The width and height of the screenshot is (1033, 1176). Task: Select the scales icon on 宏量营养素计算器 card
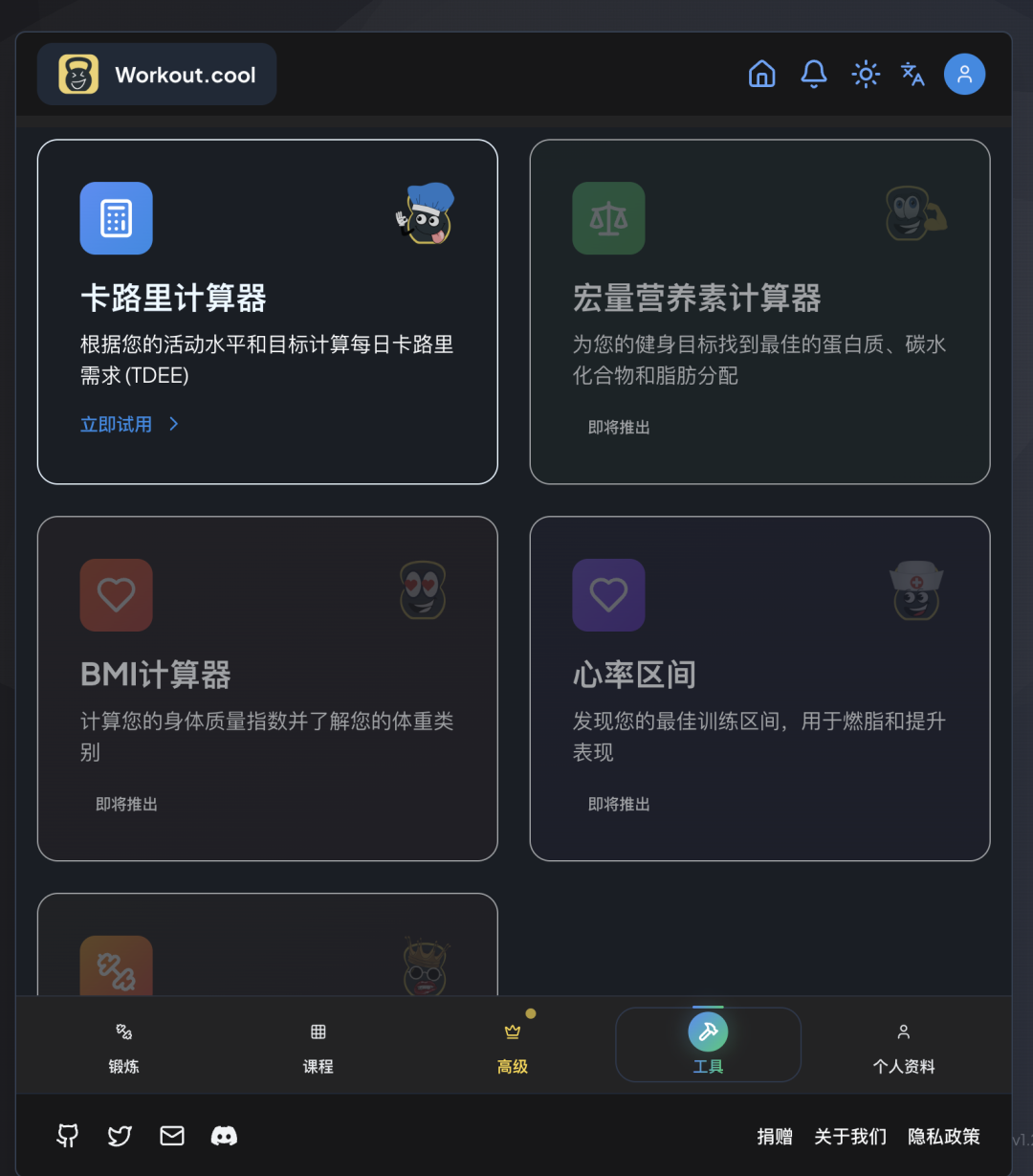click(x=608, y=218)
